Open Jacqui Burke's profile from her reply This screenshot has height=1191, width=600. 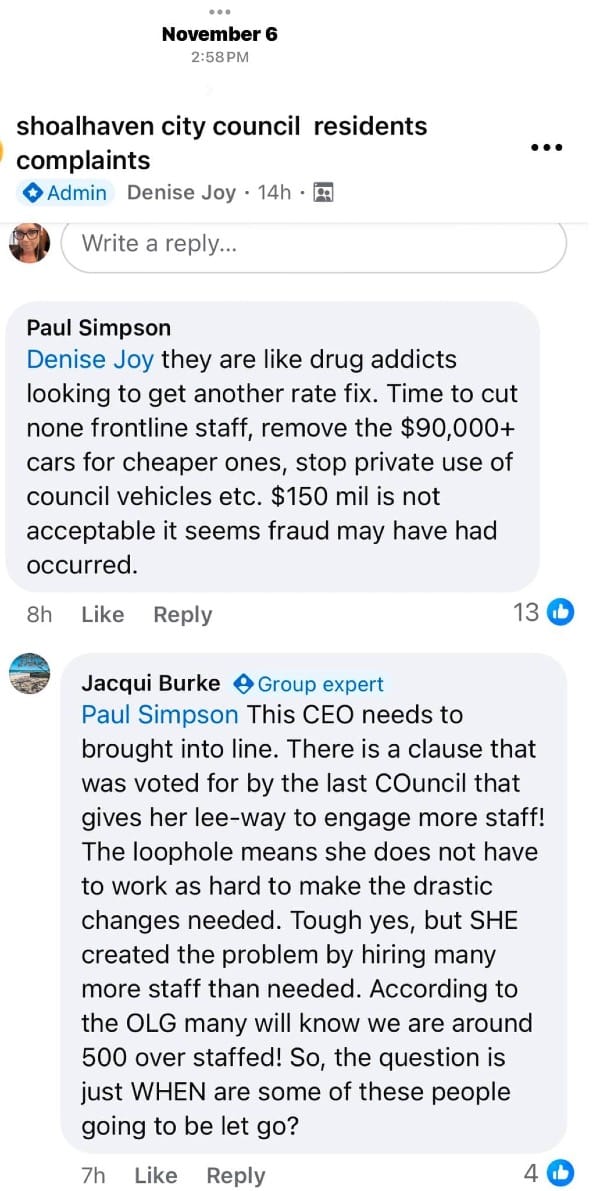[x=150, y=684]
